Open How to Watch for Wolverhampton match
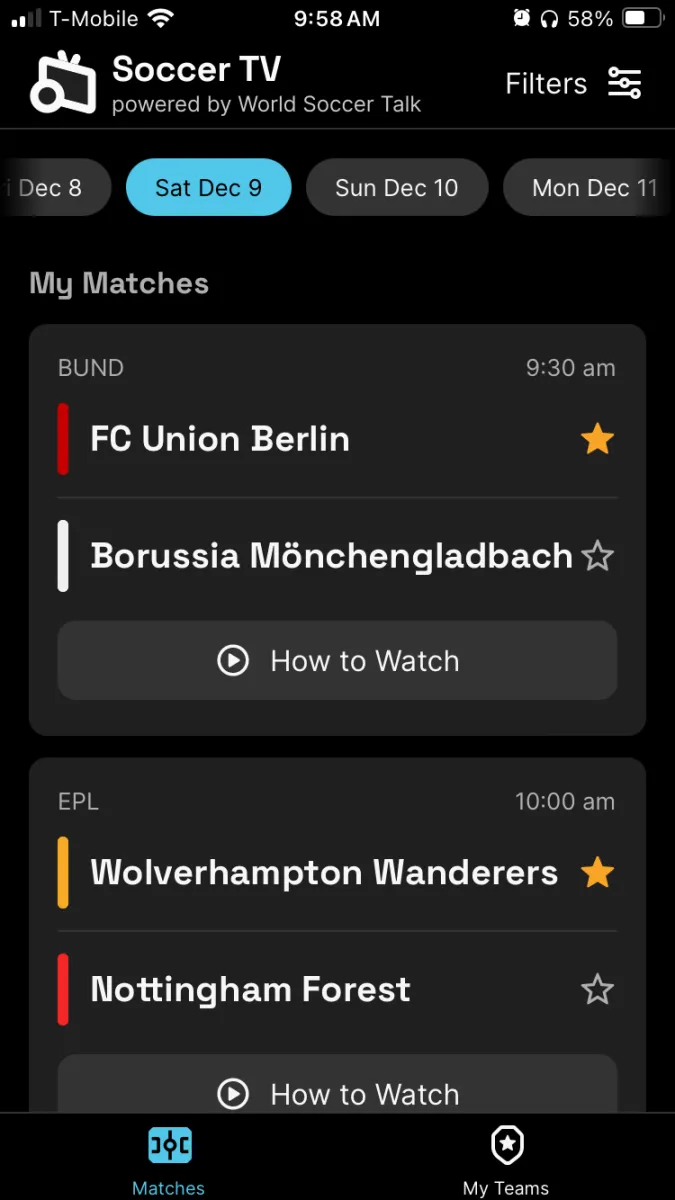Screen dimensions: 675x1200 click(x=337, y=1092)
